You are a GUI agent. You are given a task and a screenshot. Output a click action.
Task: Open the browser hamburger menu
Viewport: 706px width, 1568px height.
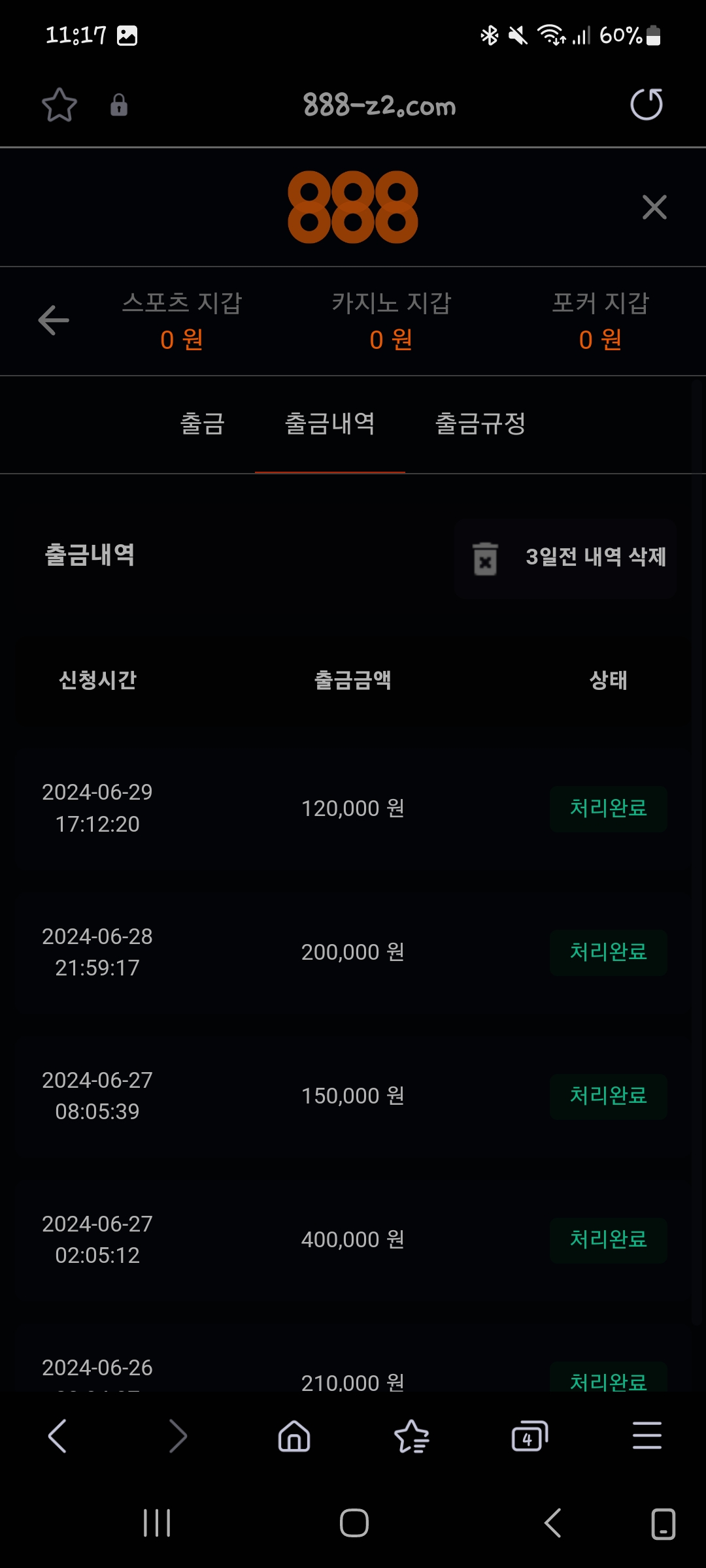(x=647, y=1436)
